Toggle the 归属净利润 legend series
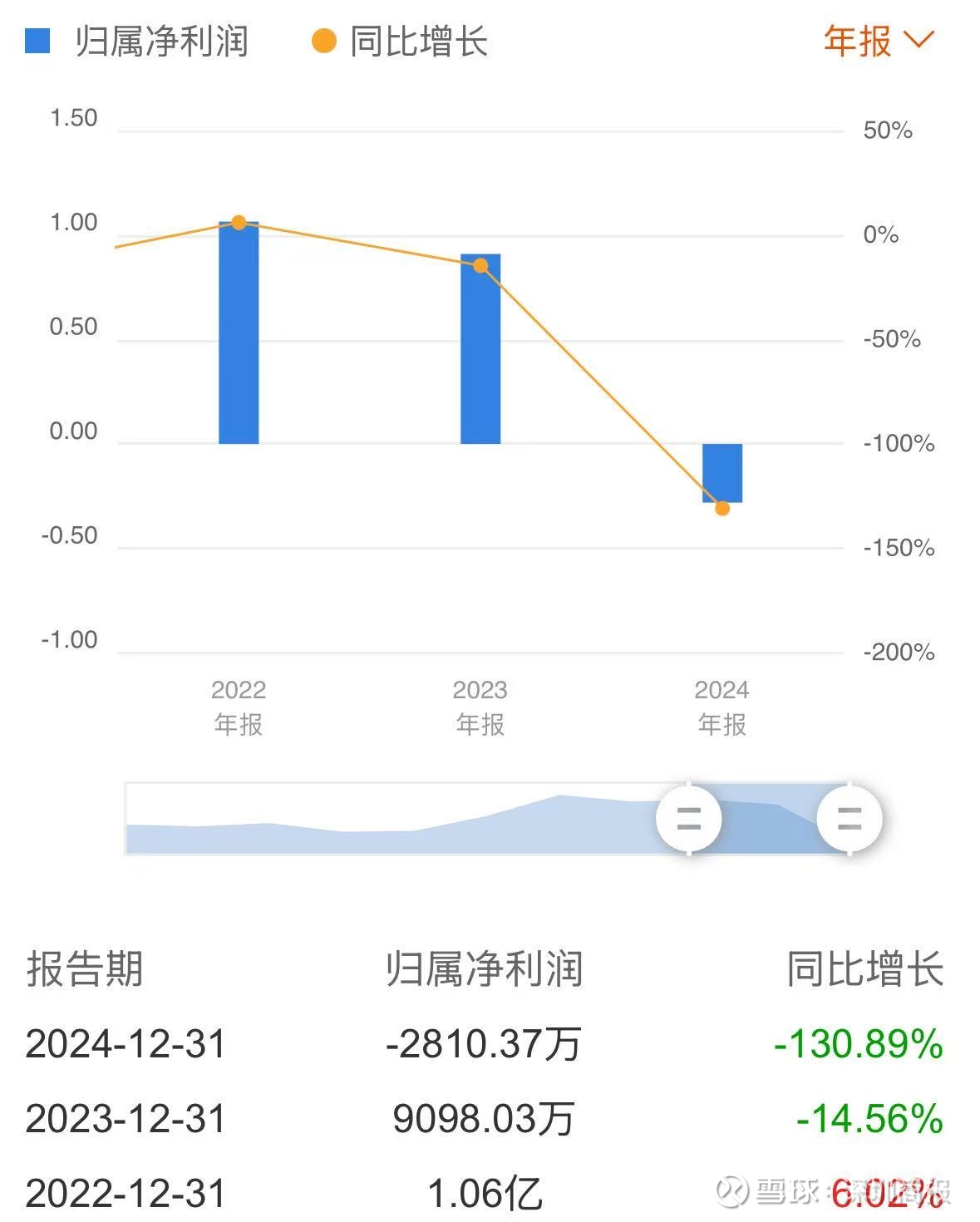The width and height of the screenshot is (980, 1222). (136, 41)
